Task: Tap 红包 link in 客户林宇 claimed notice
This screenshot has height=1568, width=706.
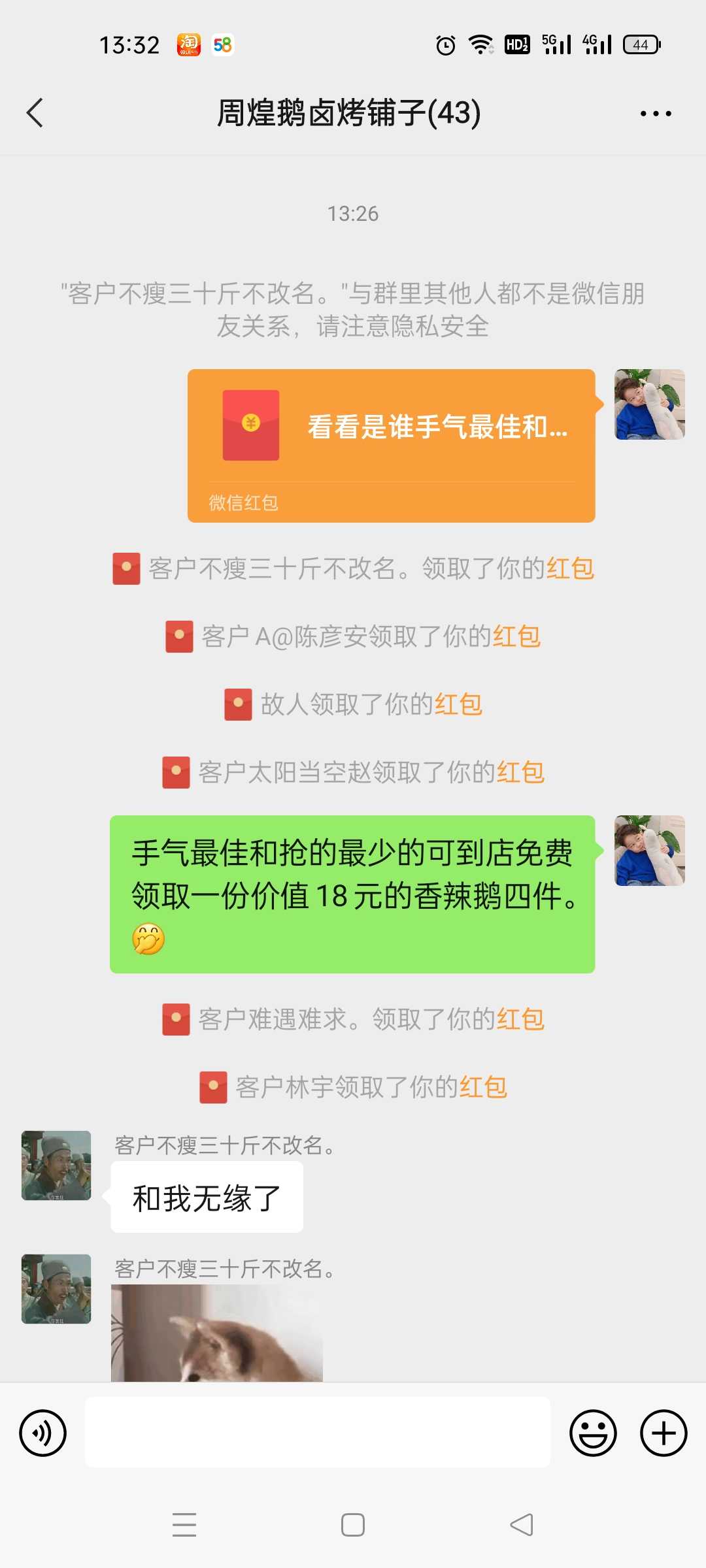Action: pos(483,1087)
